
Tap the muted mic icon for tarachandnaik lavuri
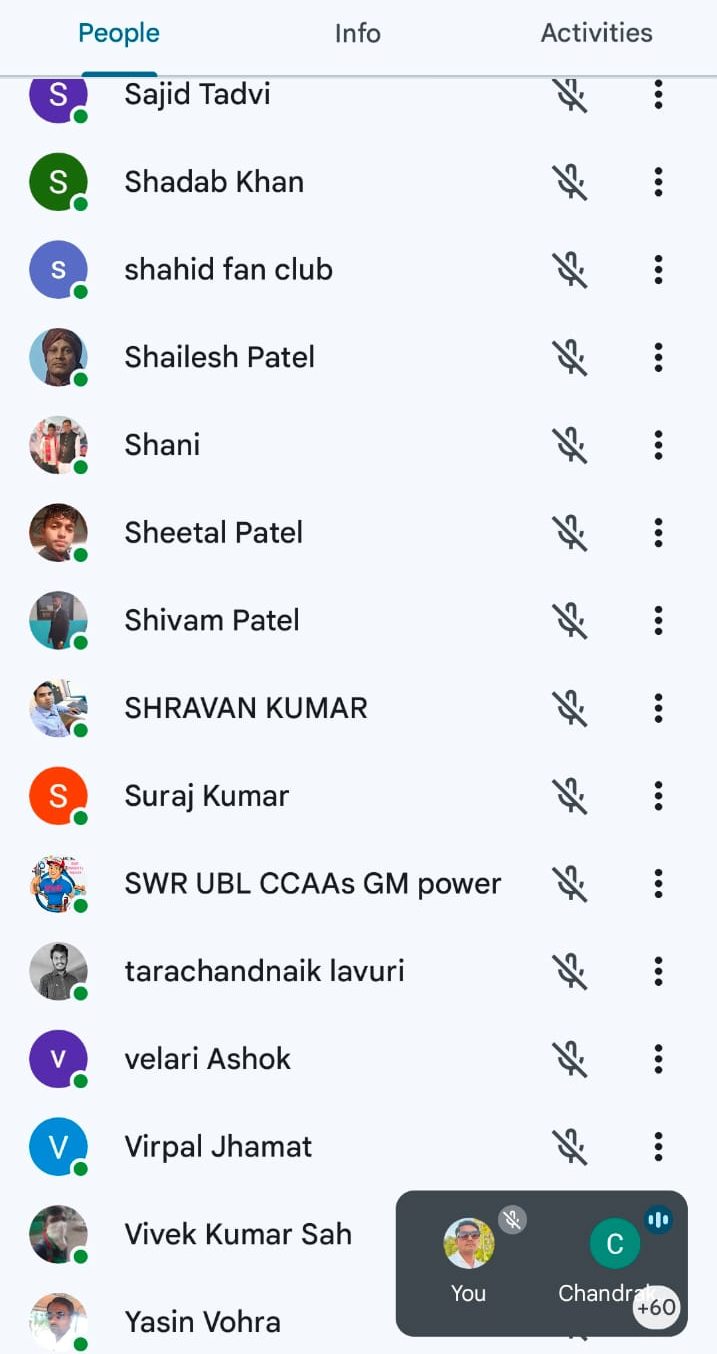coord(570,971)
